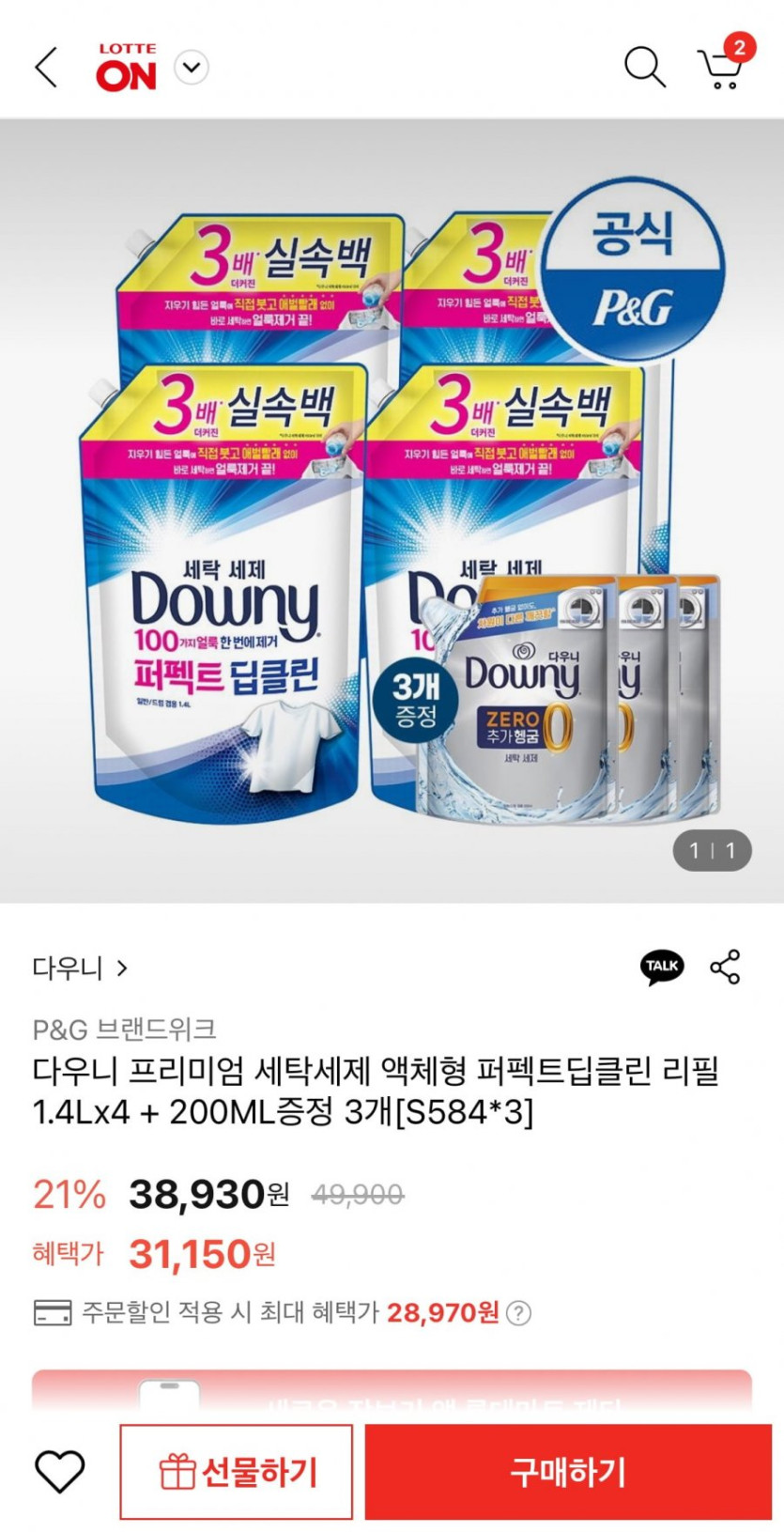Image resolution: width=784 pixels, height=1532 pixels.
Task: Open the shopping cart
Action: 721,66
